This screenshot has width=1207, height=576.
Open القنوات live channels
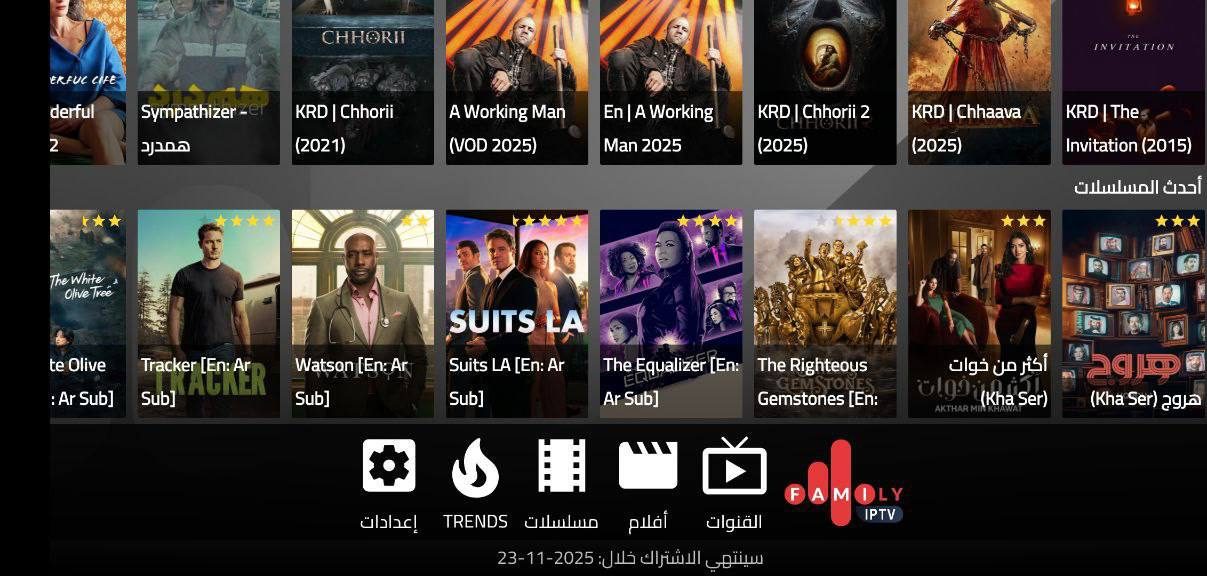[x=734, y=469]
